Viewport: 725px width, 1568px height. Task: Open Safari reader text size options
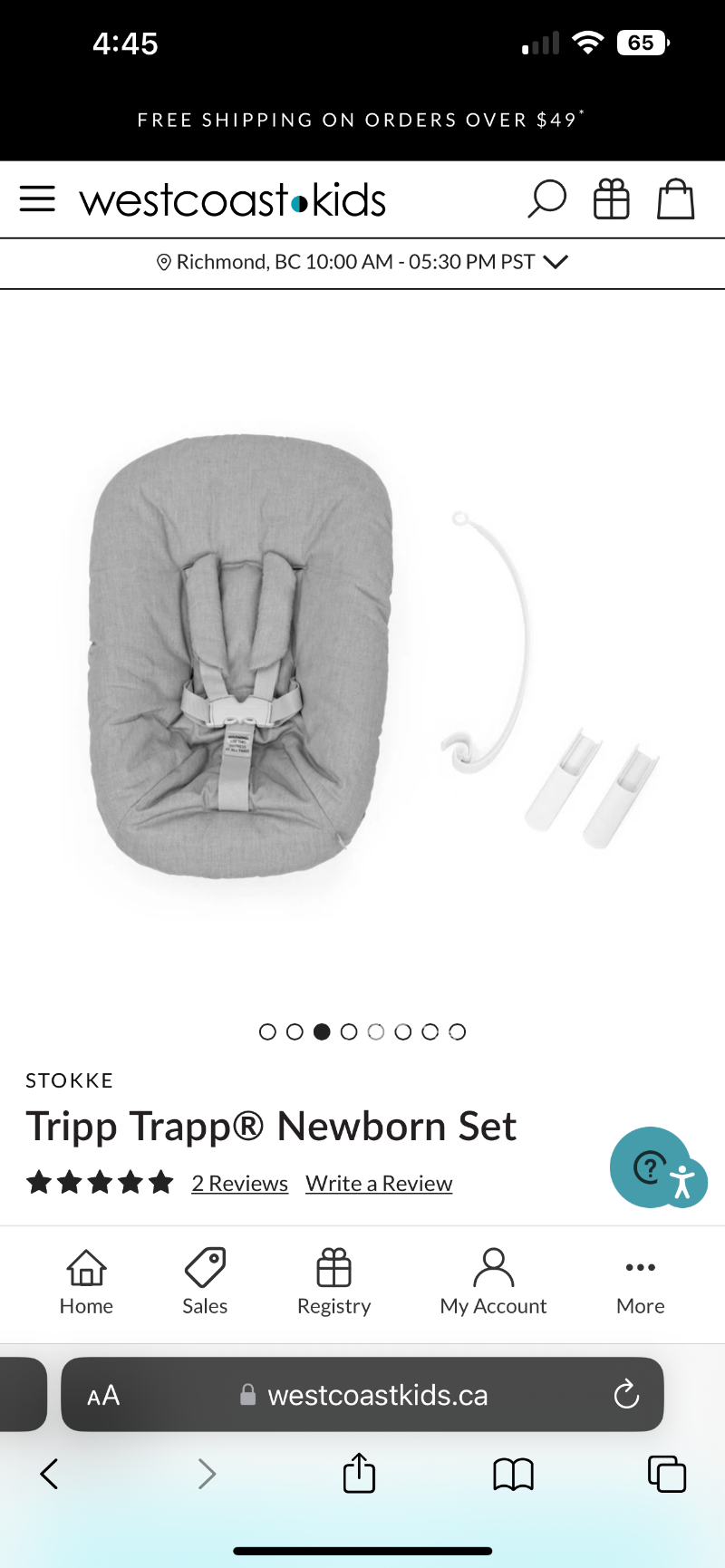coord(103,1395)
